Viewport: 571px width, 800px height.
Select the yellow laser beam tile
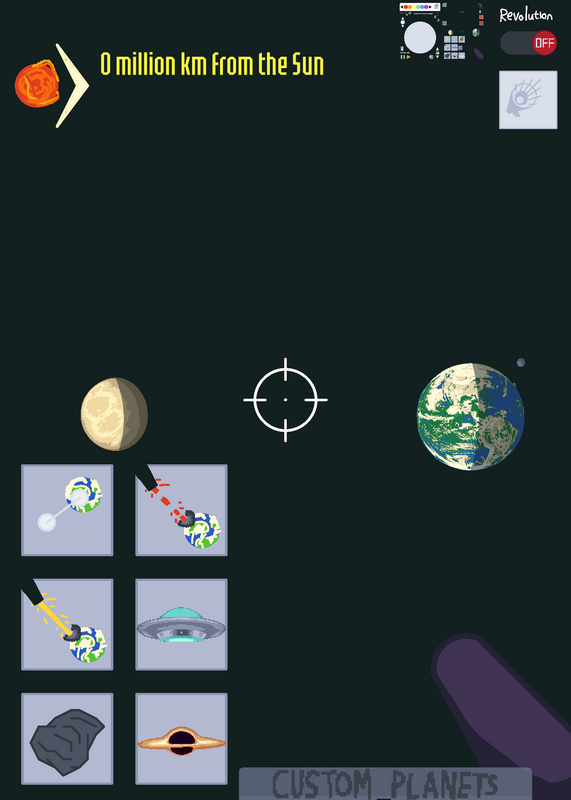click(67, 624)
